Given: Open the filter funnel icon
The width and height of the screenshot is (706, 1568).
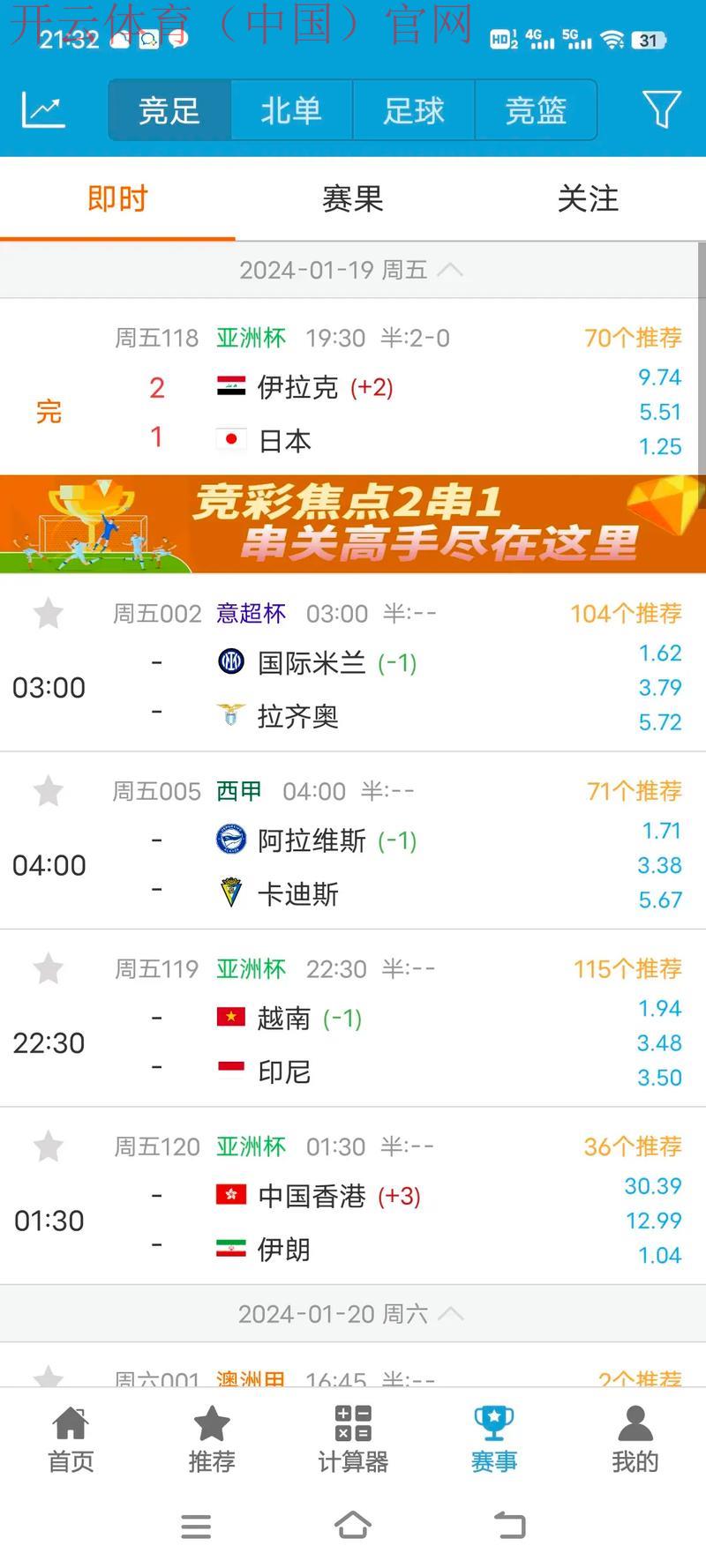Looking at the screenshot, I should click(x=661, y=108).
